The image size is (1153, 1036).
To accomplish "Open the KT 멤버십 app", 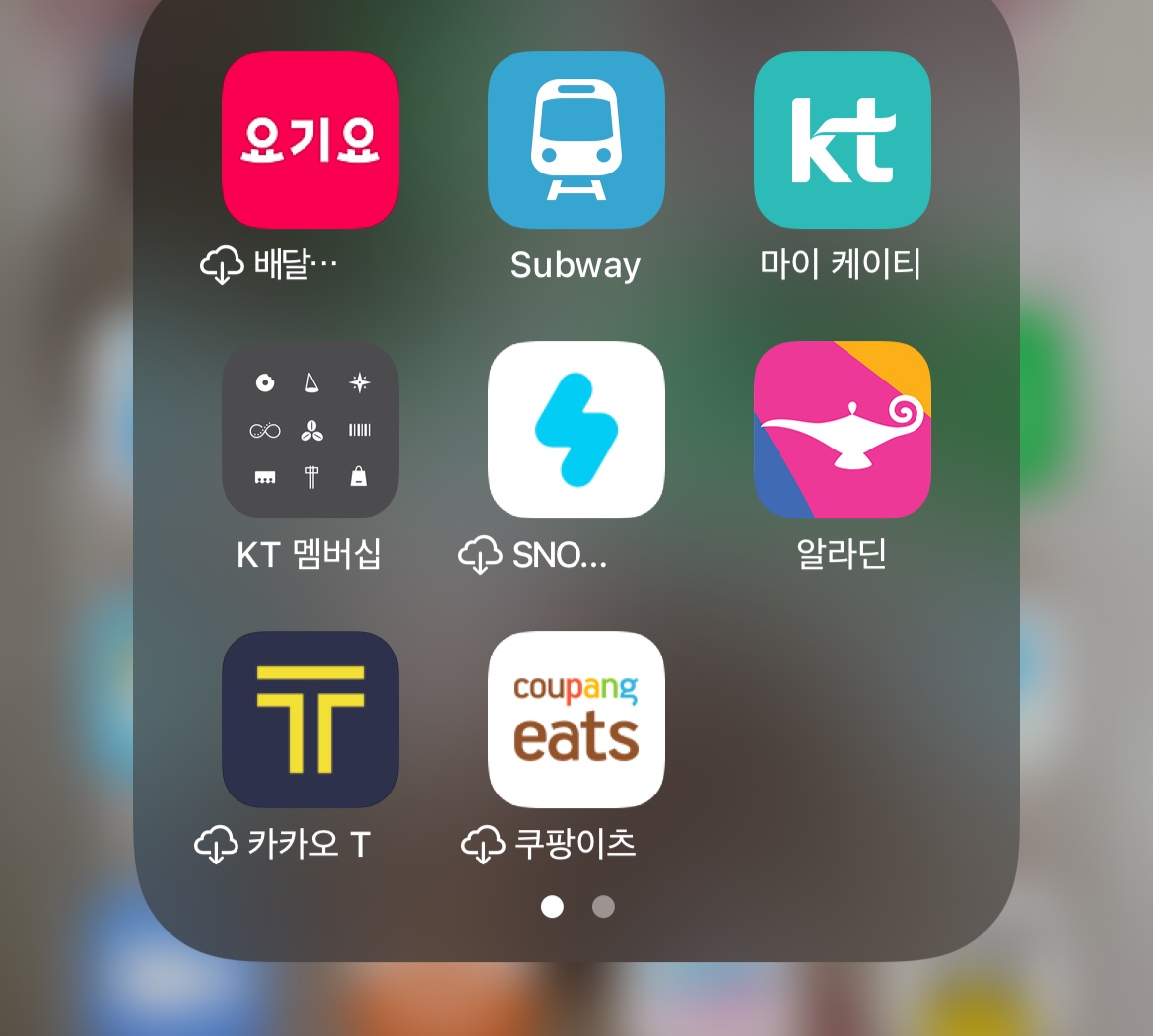I will click(310, 430).
